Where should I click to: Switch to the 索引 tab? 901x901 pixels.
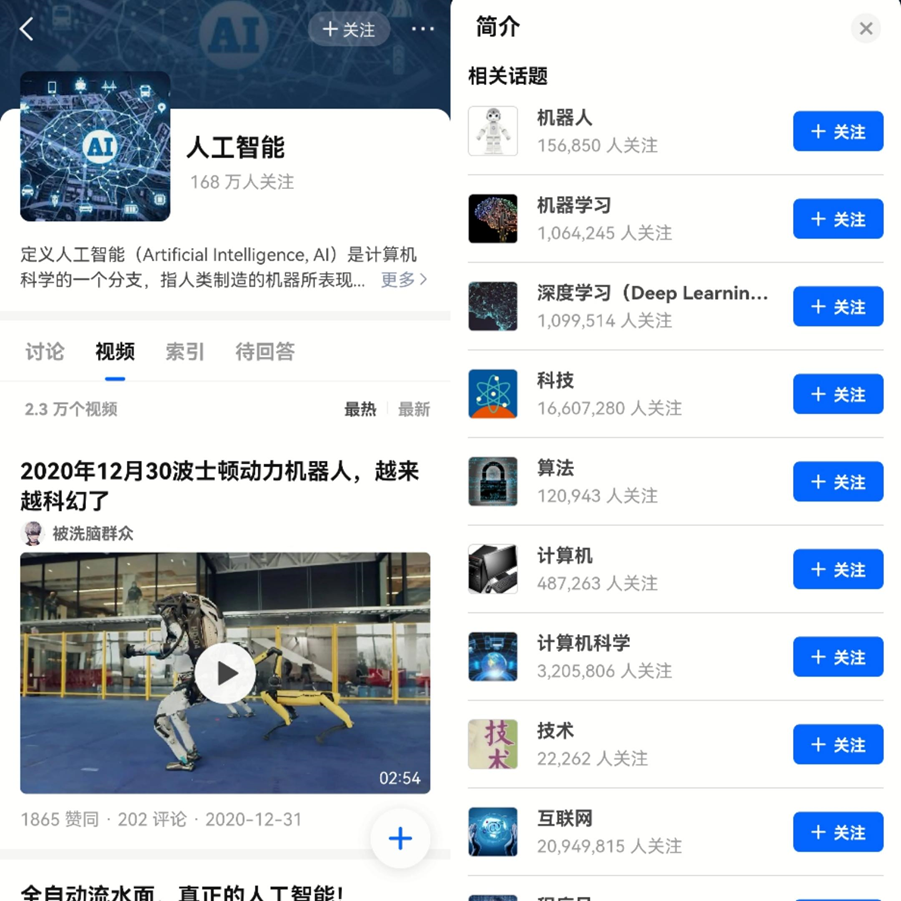click(185, 352)
